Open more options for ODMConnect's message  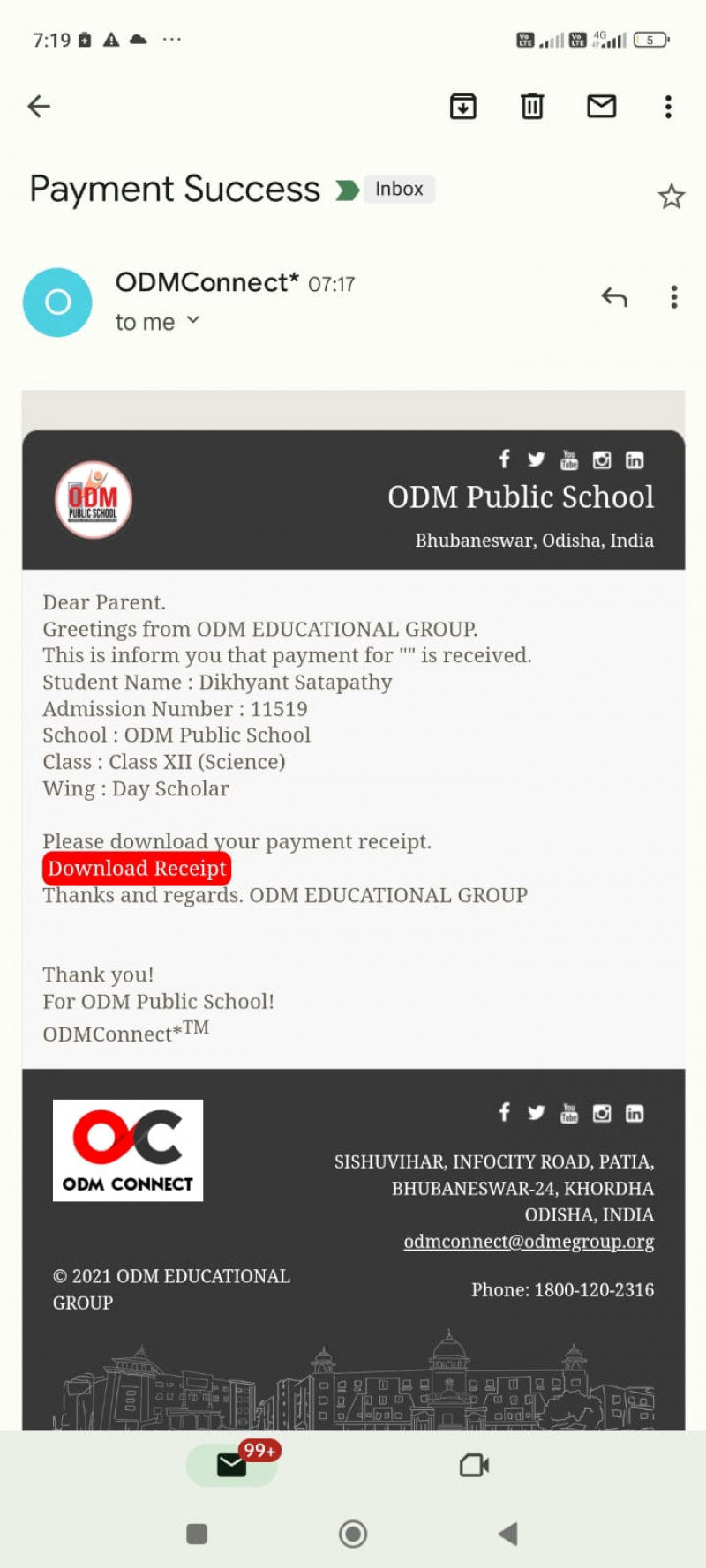[x=673, y=297]
